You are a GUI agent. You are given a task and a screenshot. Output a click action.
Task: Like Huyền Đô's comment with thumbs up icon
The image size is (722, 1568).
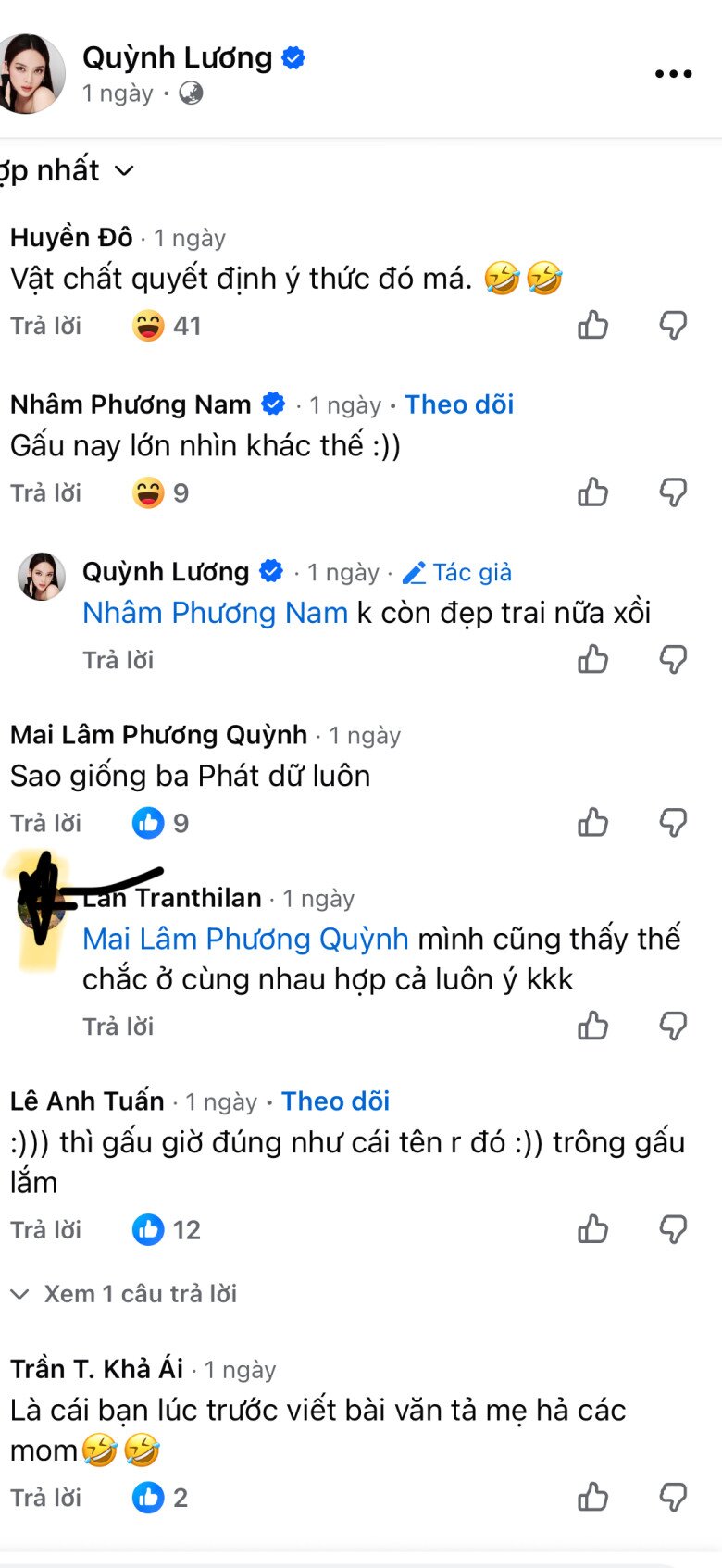(x=593, y=325)
